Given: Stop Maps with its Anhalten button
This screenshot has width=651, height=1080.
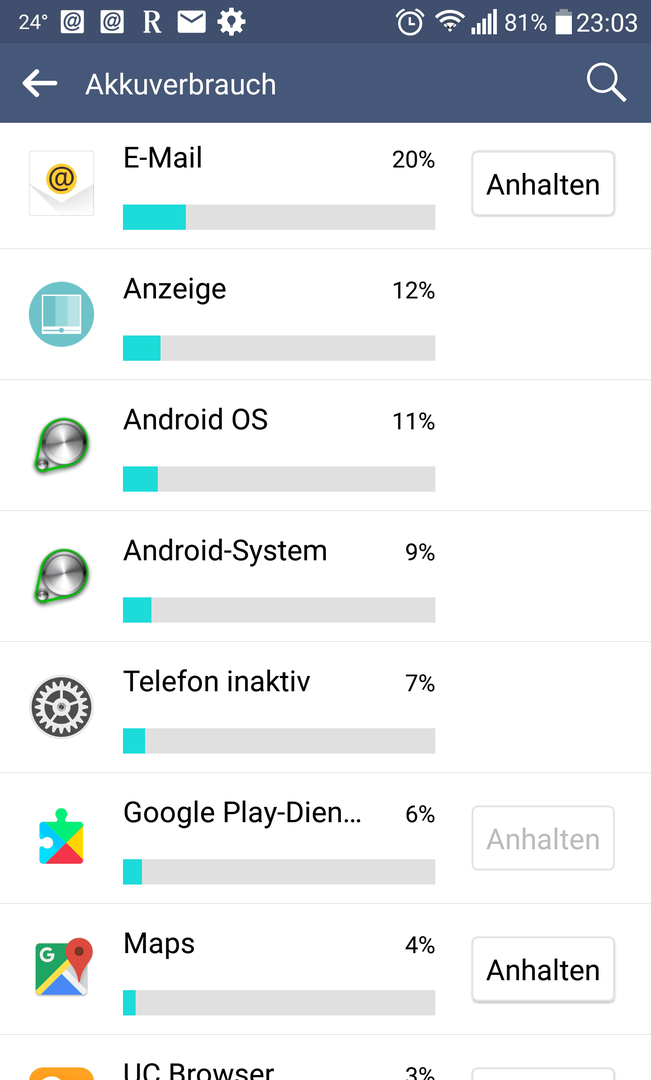Looking at the screenshot, I should [543, 970].
